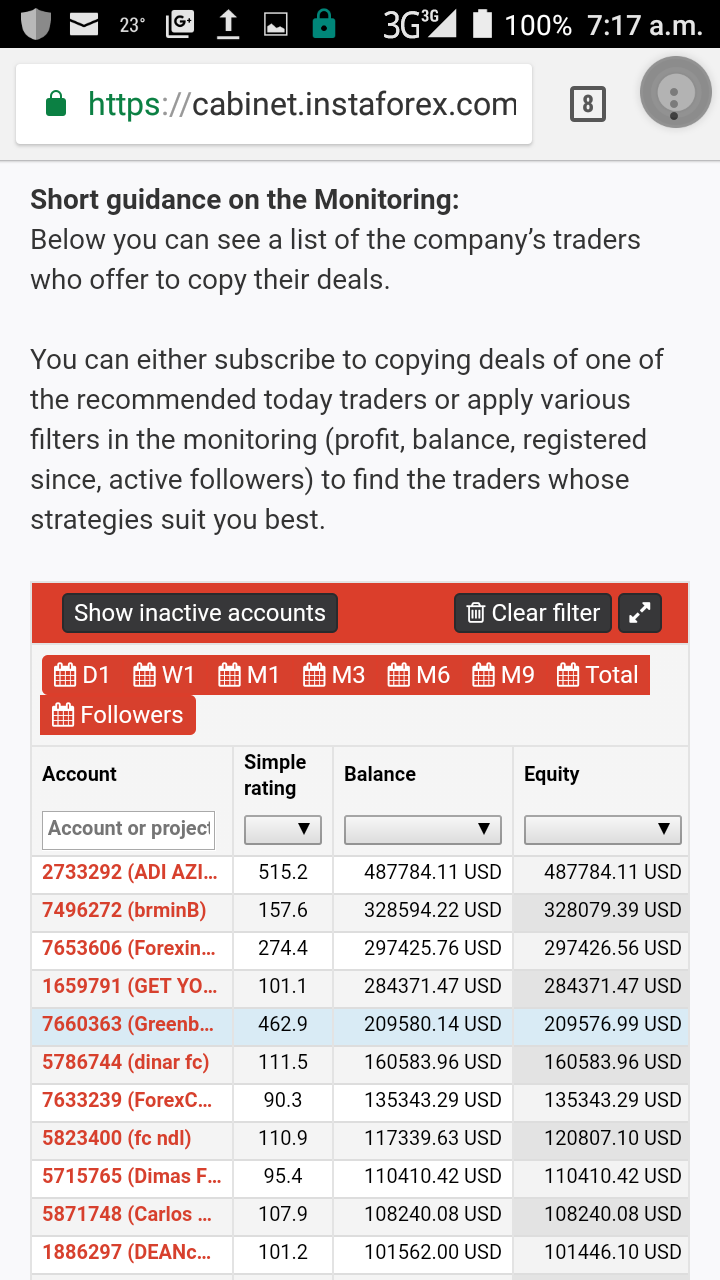Screen dimensions: 720x1280
Task: Show inactive accounts
Action: click(x=200, y=613)
